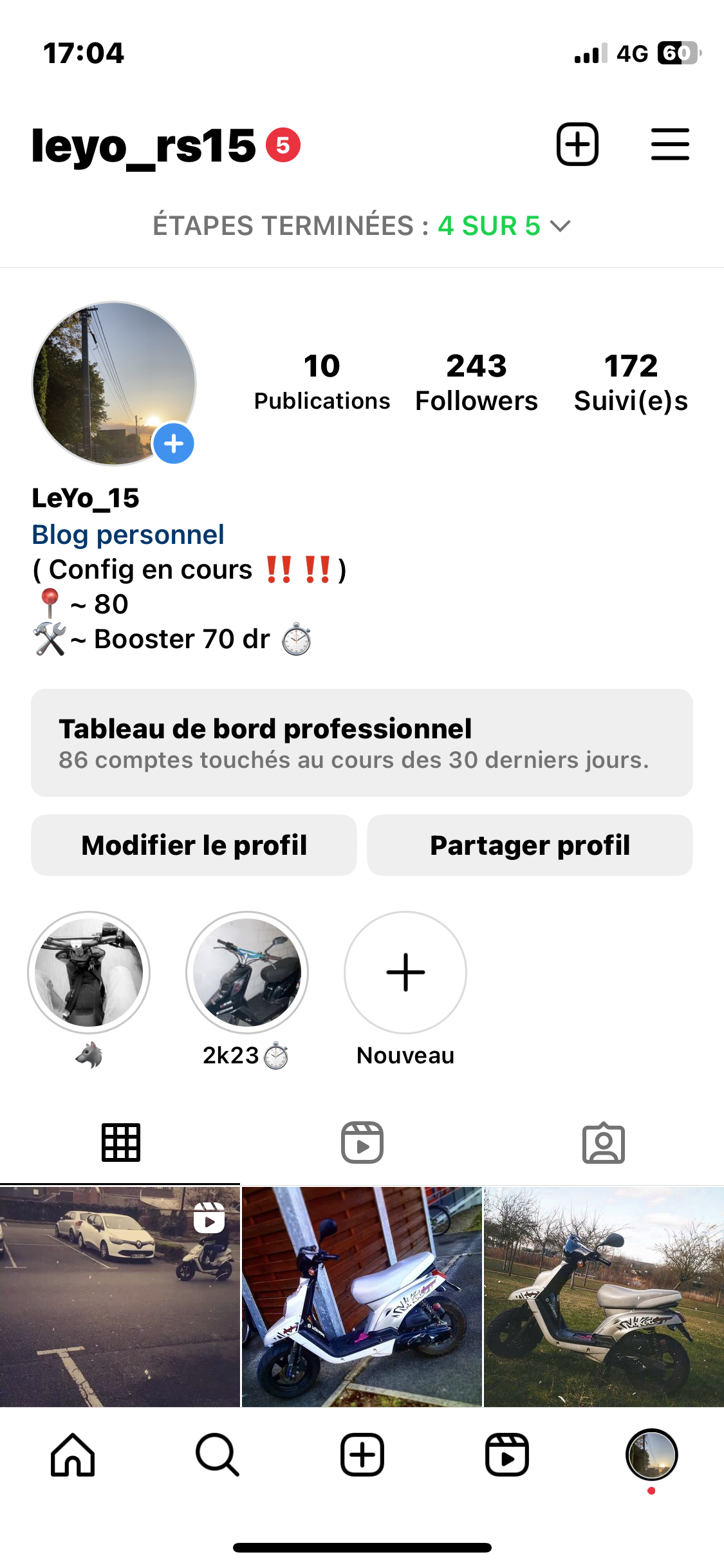Open Reels in the bottom navigation
The height and width of the screenshot is (1568, 724).
click(x=507, y=1455)
